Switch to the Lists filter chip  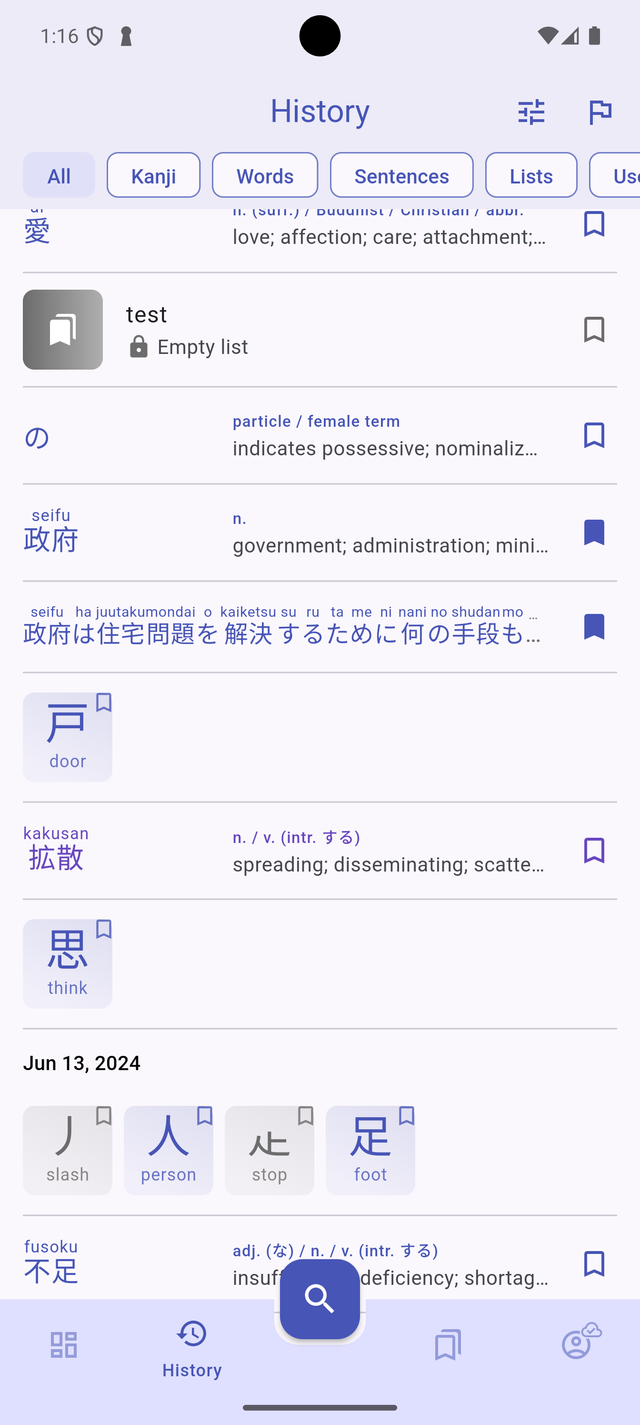point(530,176)
